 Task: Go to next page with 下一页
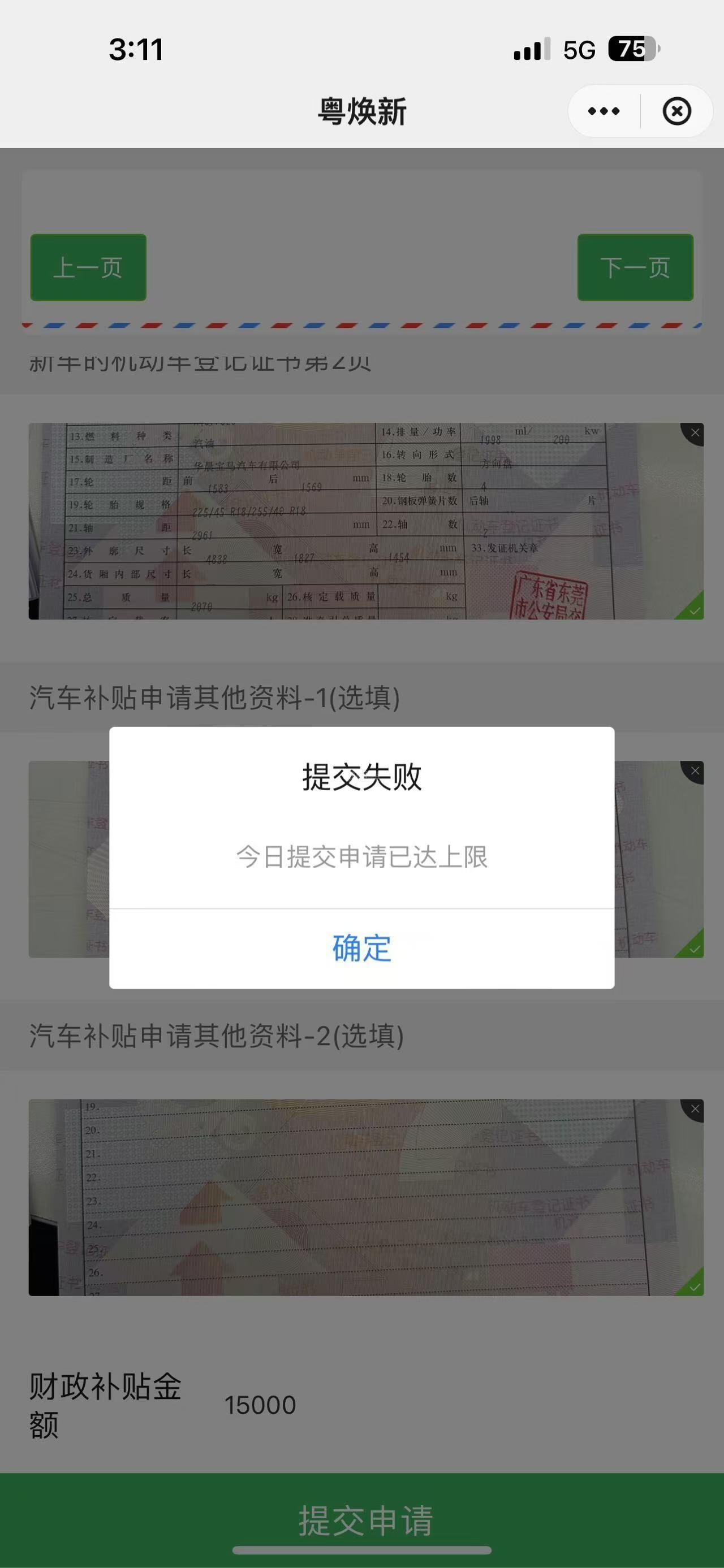pyautogui.click(x=635, y=267)
